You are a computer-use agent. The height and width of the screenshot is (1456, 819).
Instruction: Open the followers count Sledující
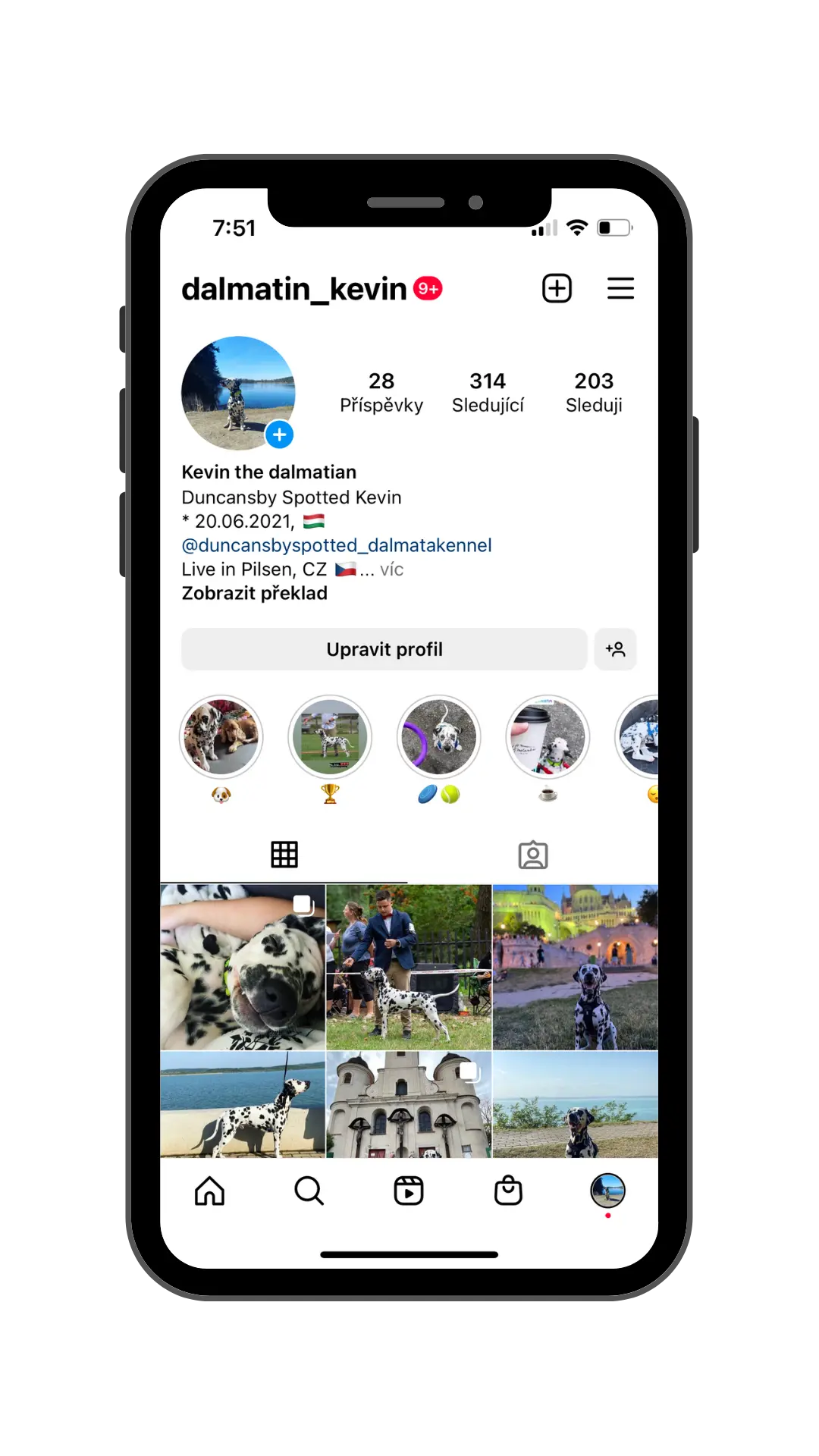click(x=488, y=393)
